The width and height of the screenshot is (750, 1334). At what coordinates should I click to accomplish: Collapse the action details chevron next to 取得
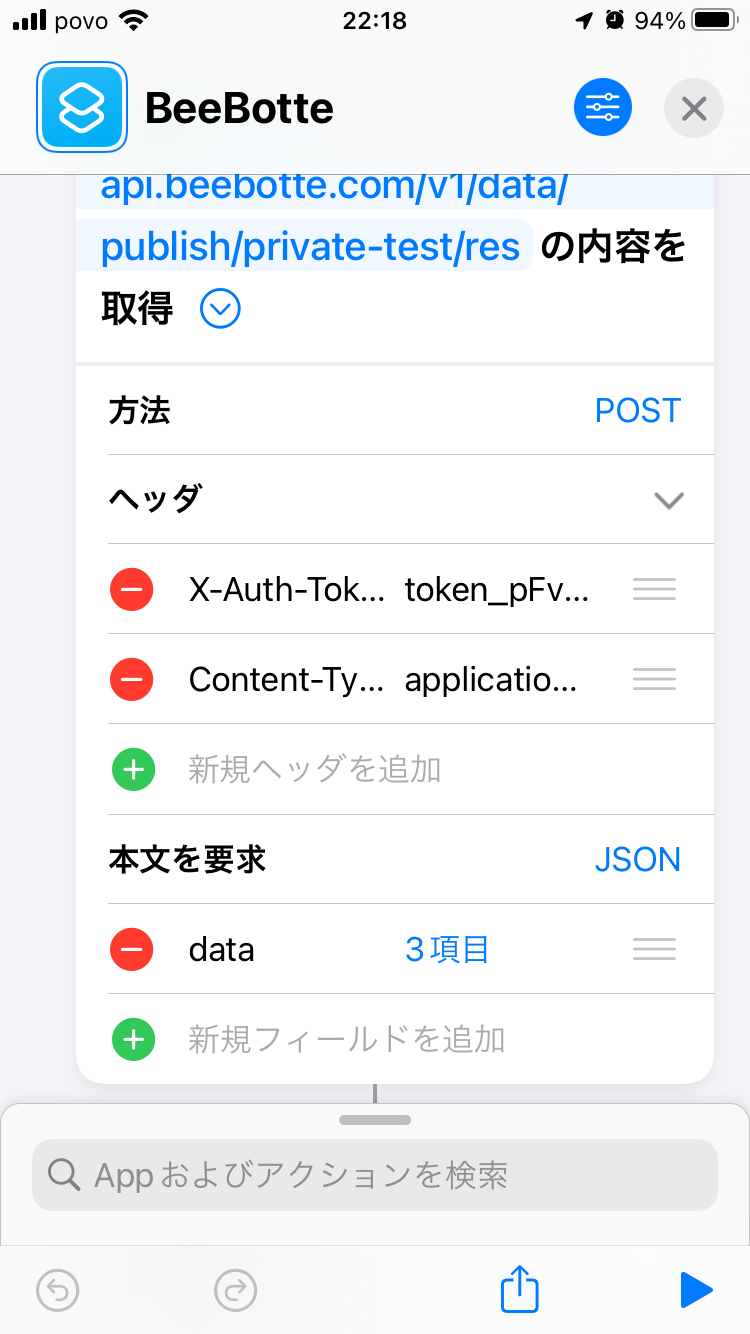pyautogui.click(x=220, y=309)
